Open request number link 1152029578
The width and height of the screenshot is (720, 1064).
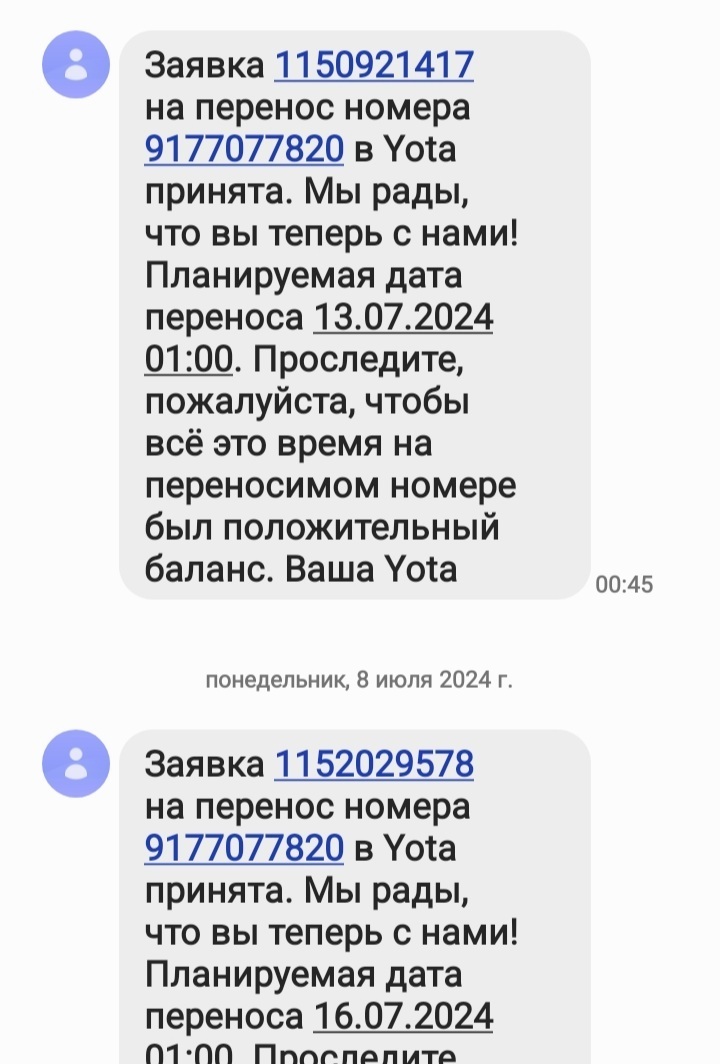[373, 764]
